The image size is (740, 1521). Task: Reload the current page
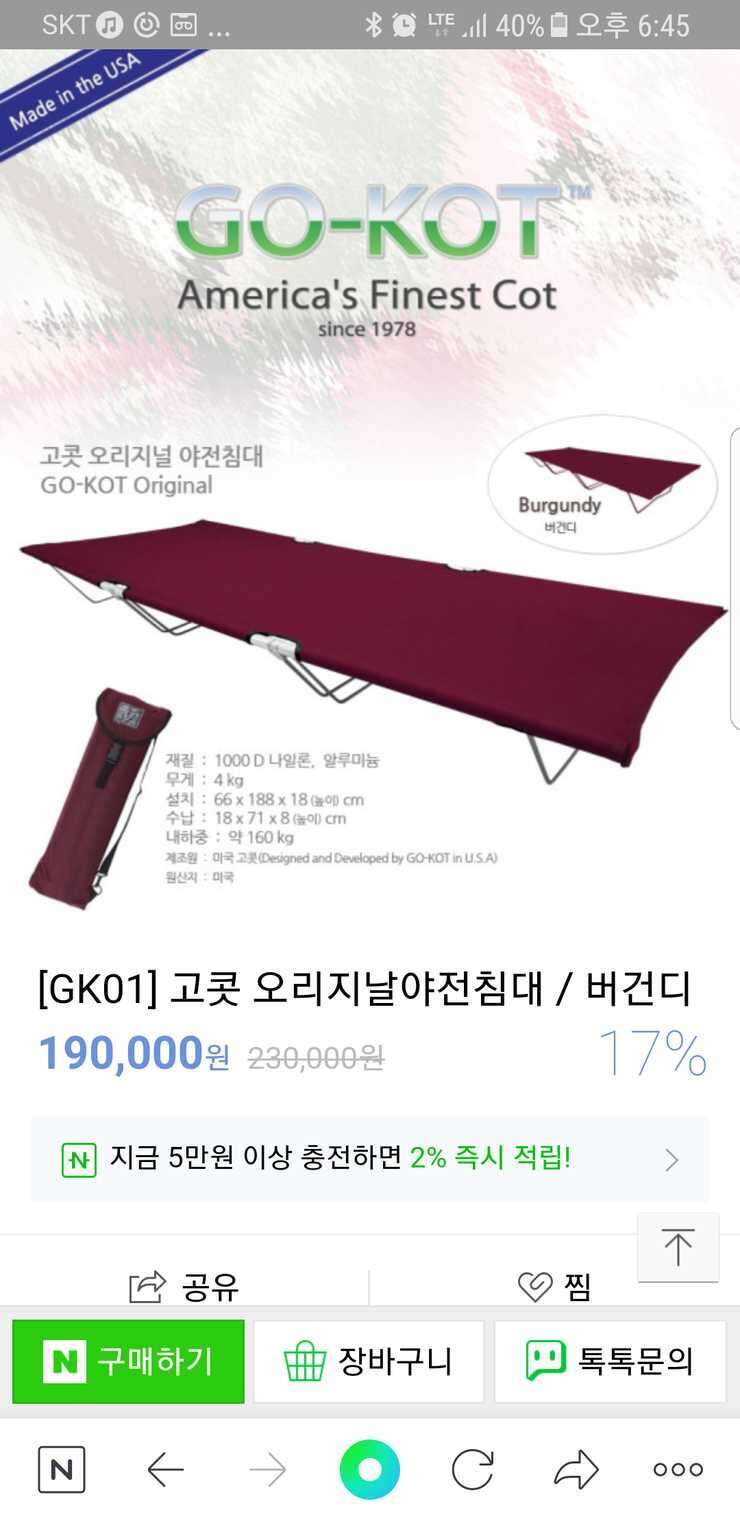coord(472,1469)
